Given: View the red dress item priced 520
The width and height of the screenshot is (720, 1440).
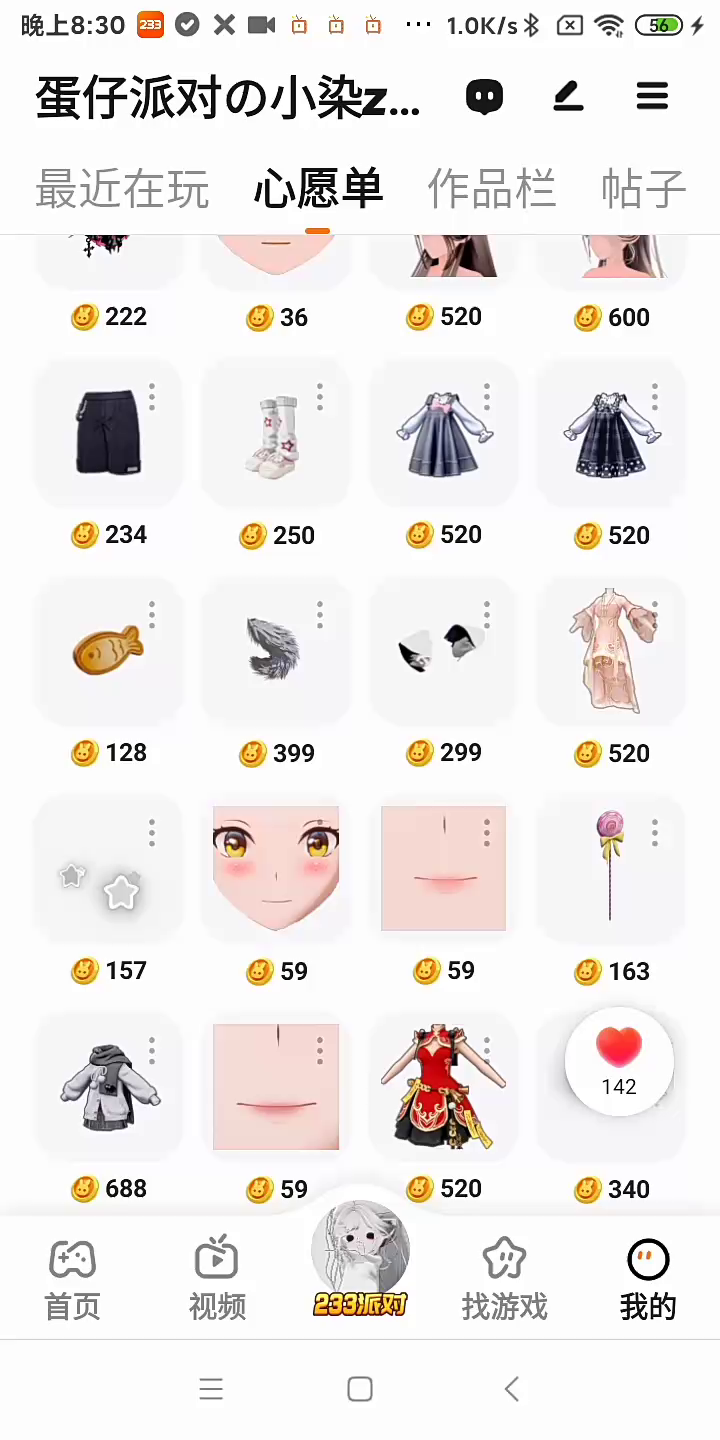Looking at the screenshot, I should tap(443, 1084).
